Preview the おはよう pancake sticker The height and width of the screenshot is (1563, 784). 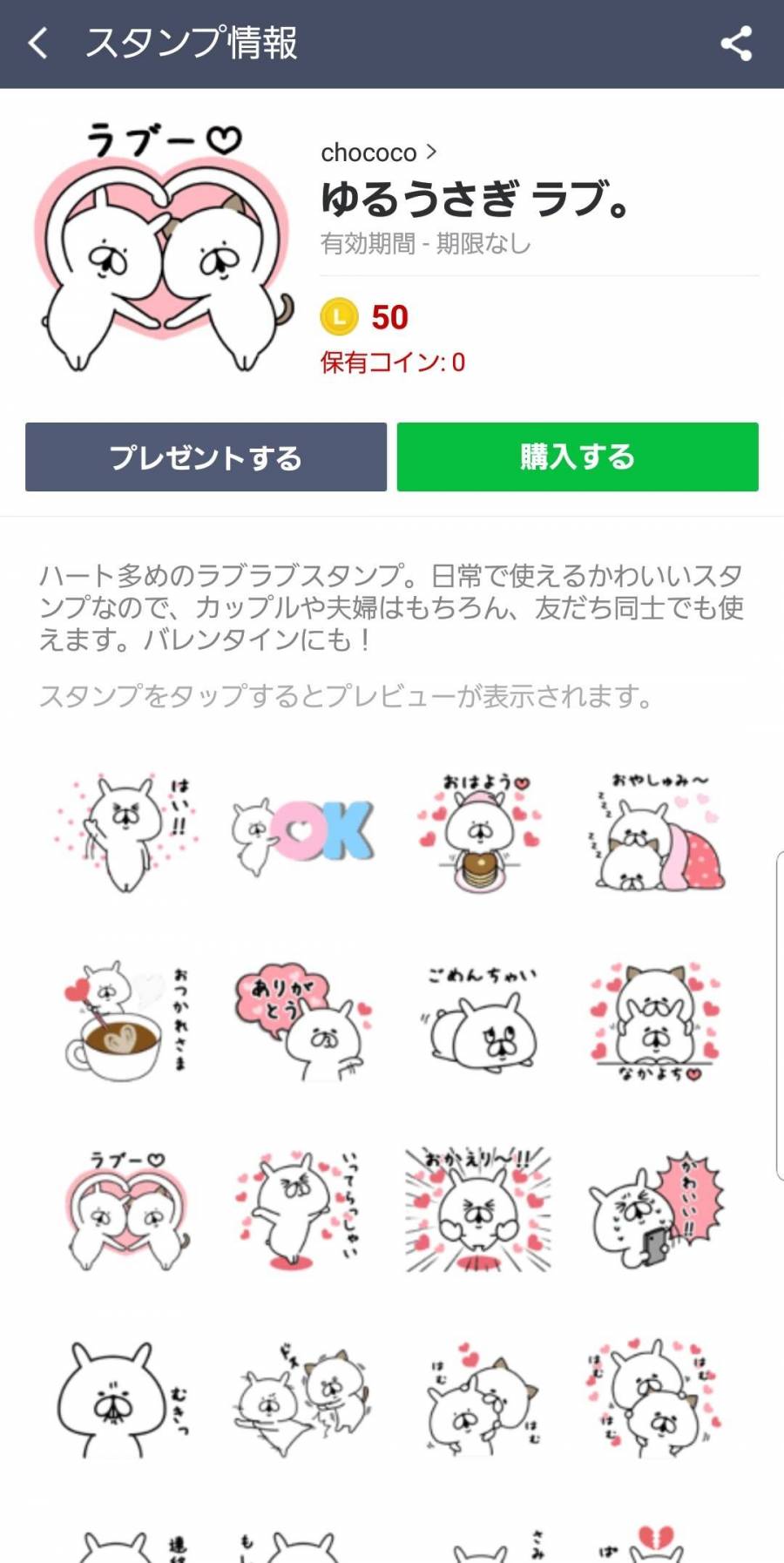tap(478, 834)
